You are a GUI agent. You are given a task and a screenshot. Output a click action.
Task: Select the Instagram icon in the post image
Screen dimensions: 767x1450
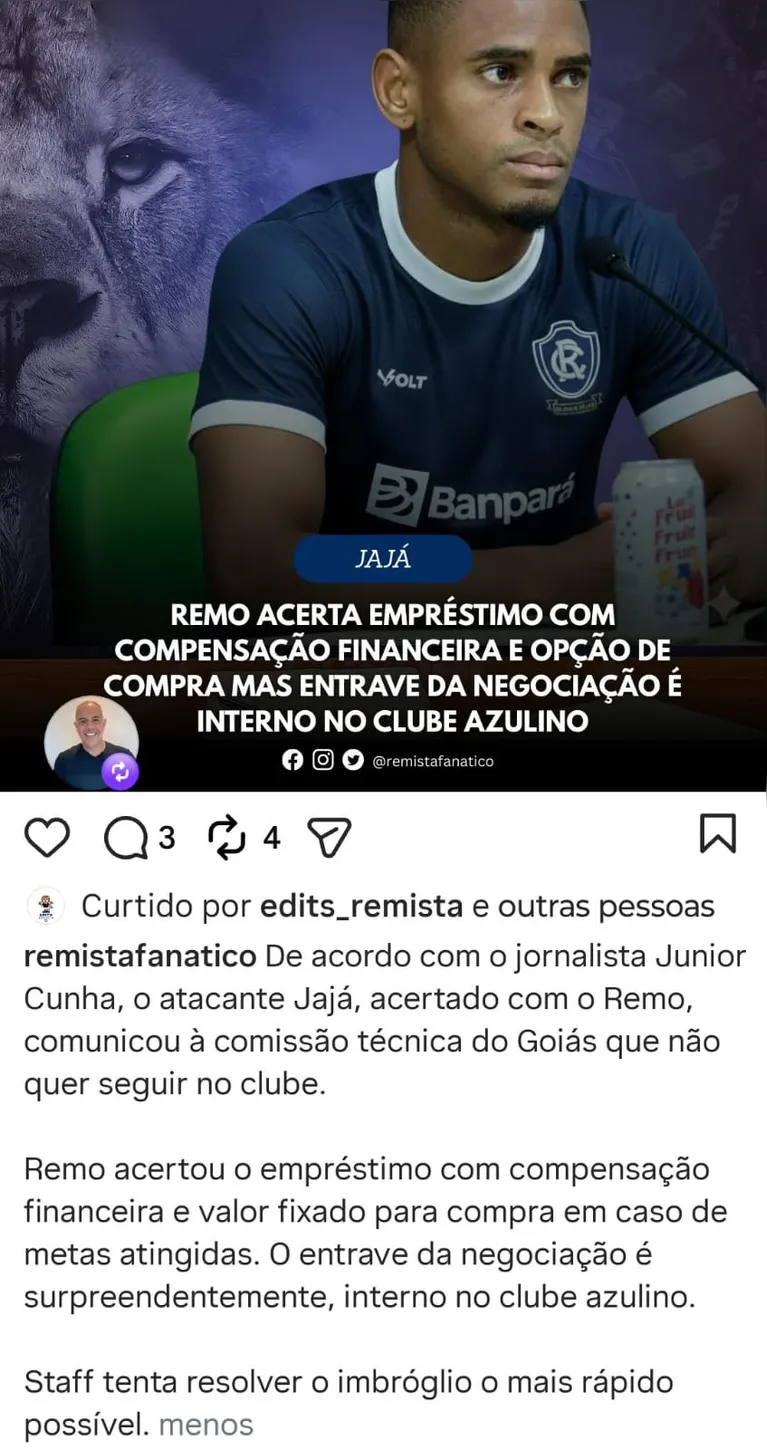click(x=322, y=760)
